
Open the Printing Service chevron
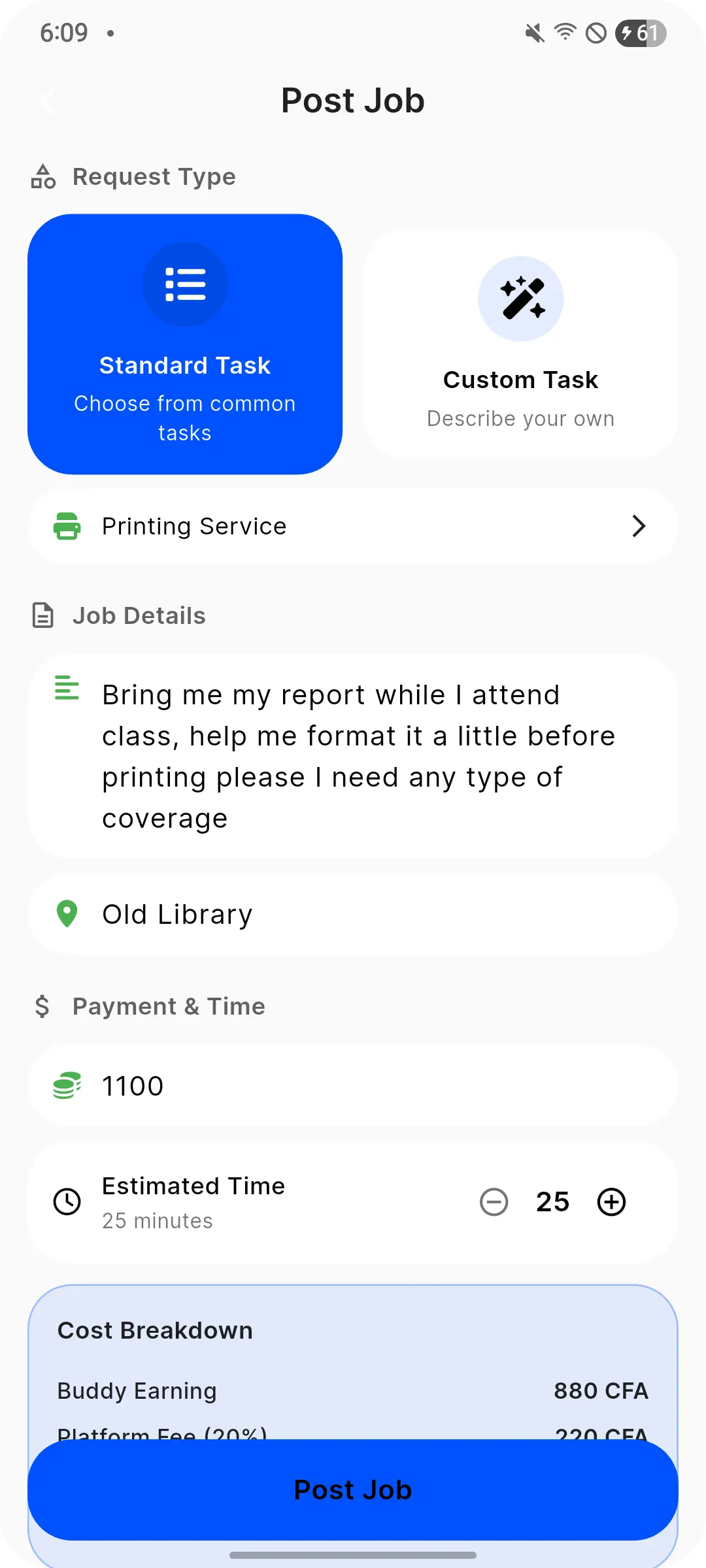click(639, 526)
